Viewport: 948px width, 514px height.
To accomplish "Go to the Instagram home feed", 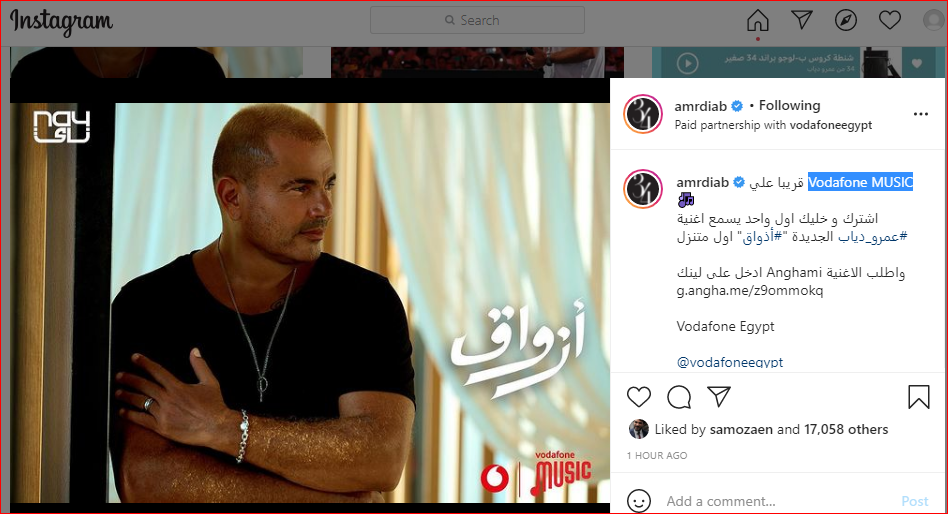I will coord(758,20).
